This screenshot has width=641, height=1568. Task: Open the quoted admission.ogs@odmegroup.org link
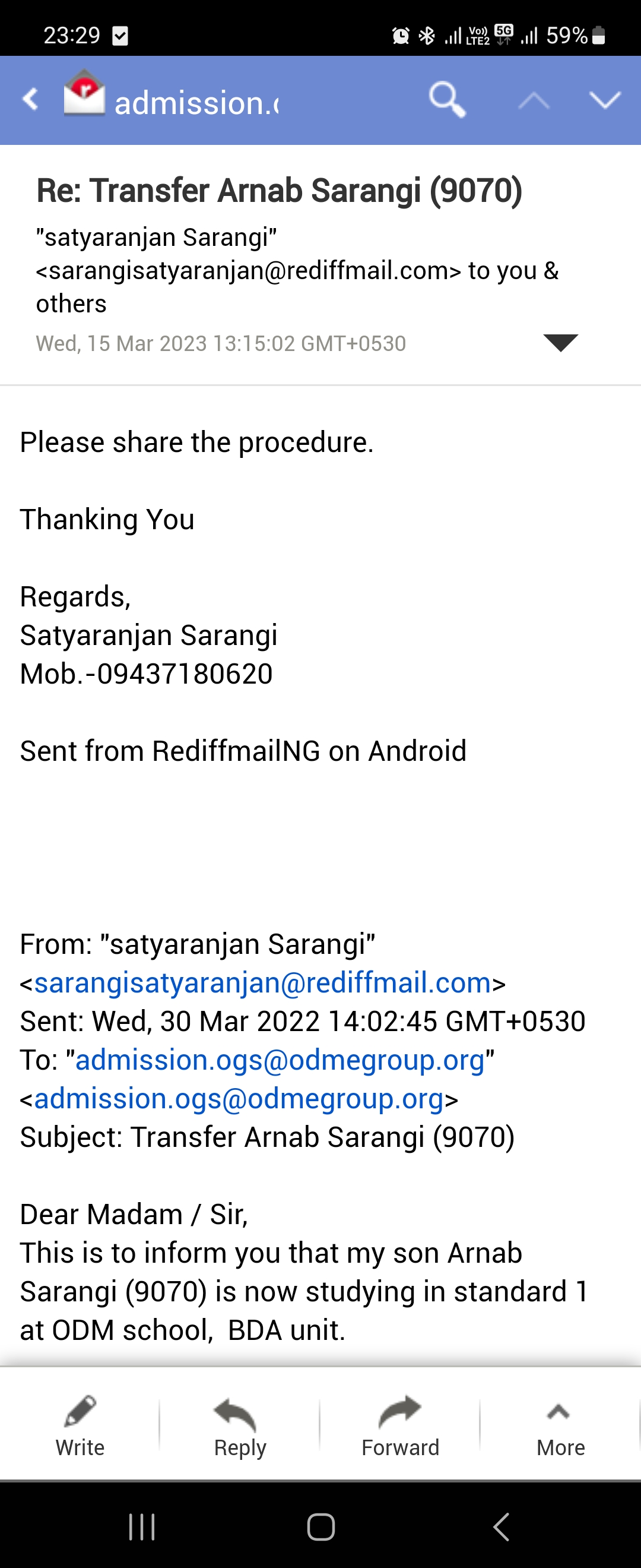click(x=280, y=1060)
